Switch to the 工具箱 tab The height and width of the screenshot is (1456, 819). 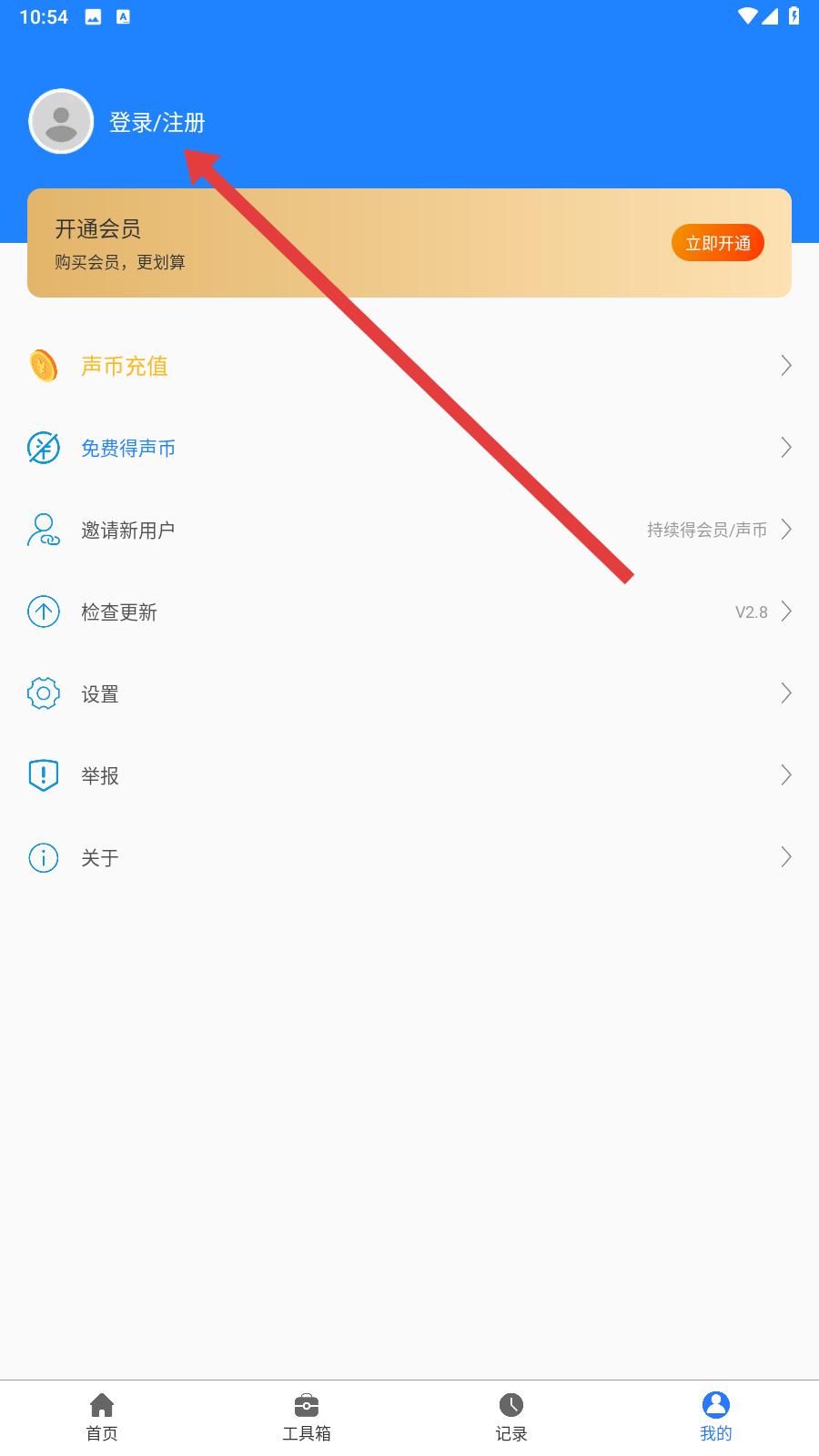[307, 1418]
